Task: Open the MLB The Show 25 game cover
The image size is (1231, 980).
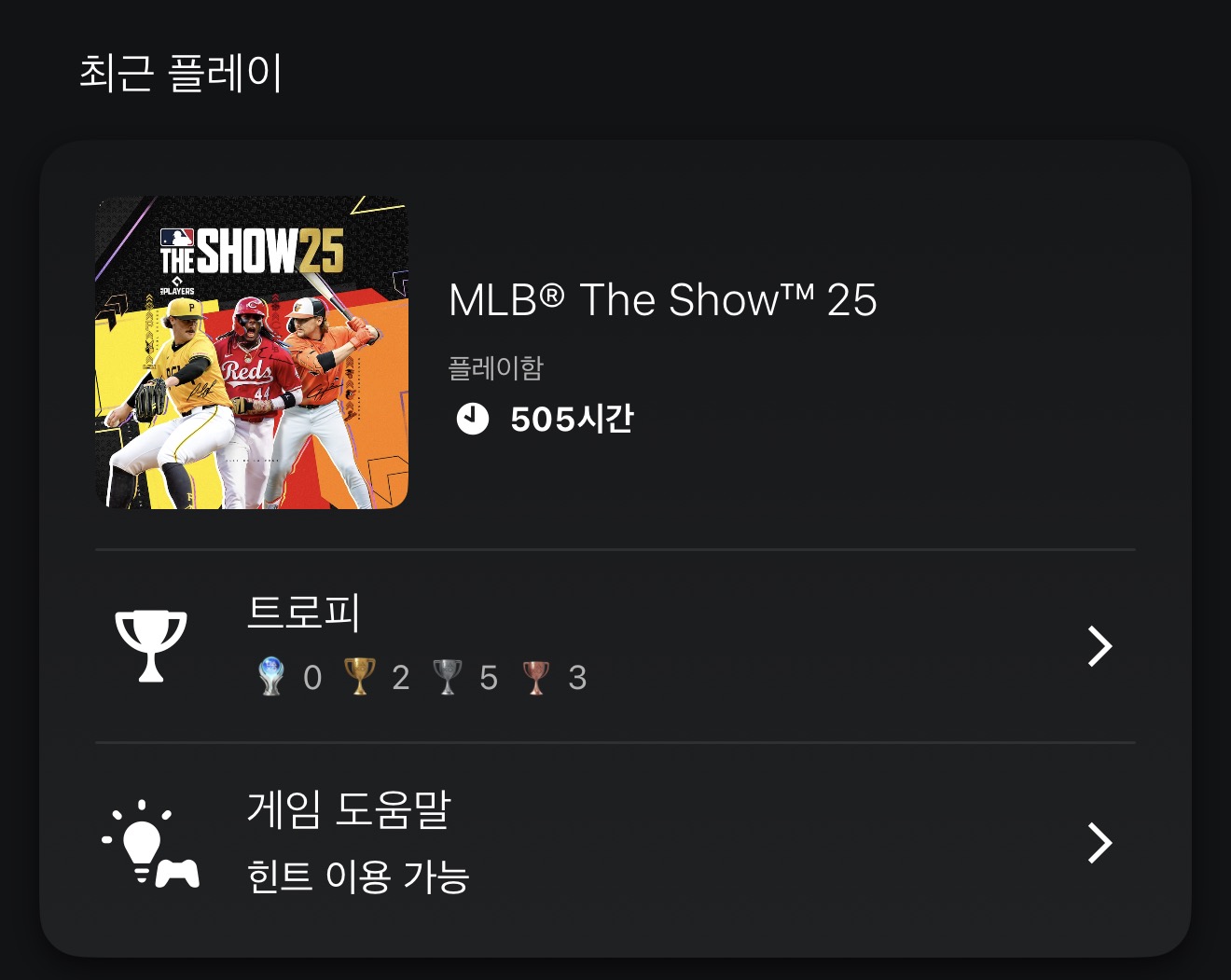Action: click(252, 352)
